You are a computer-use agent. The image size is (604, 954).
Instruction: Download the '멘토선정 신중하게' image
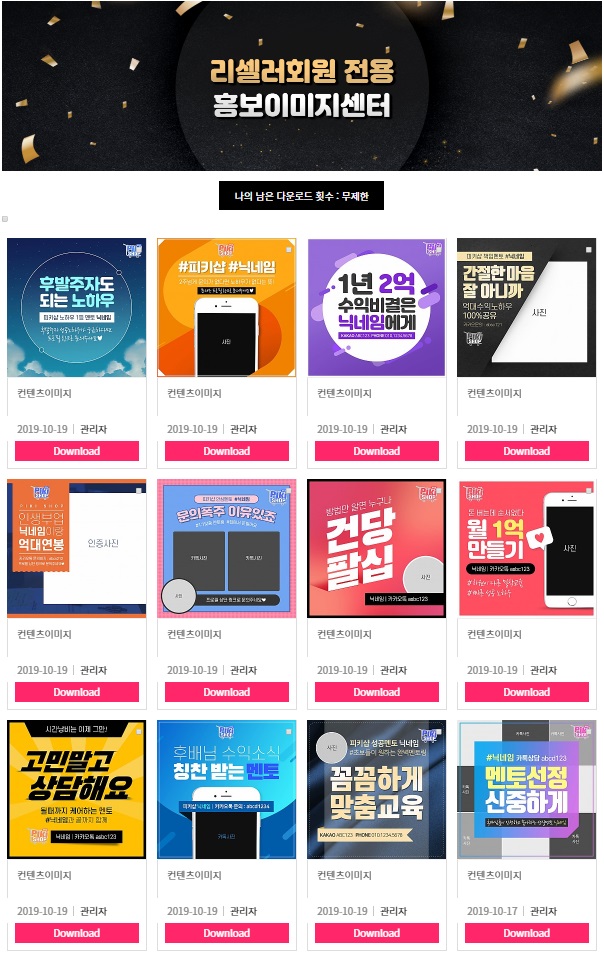(x=527, y=933)
